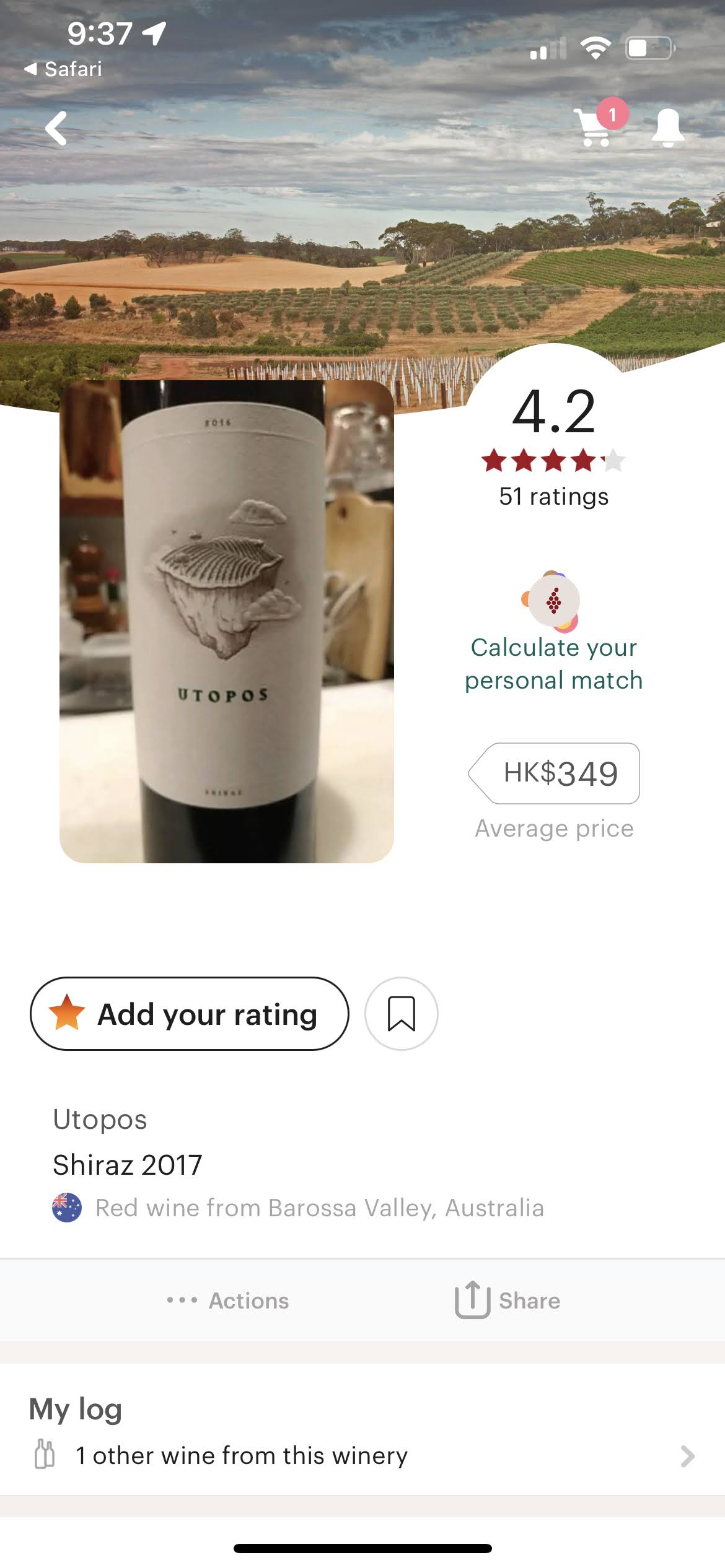
Task: Open 1 other wine from this winery
Action: click(x=362, y=1455)
